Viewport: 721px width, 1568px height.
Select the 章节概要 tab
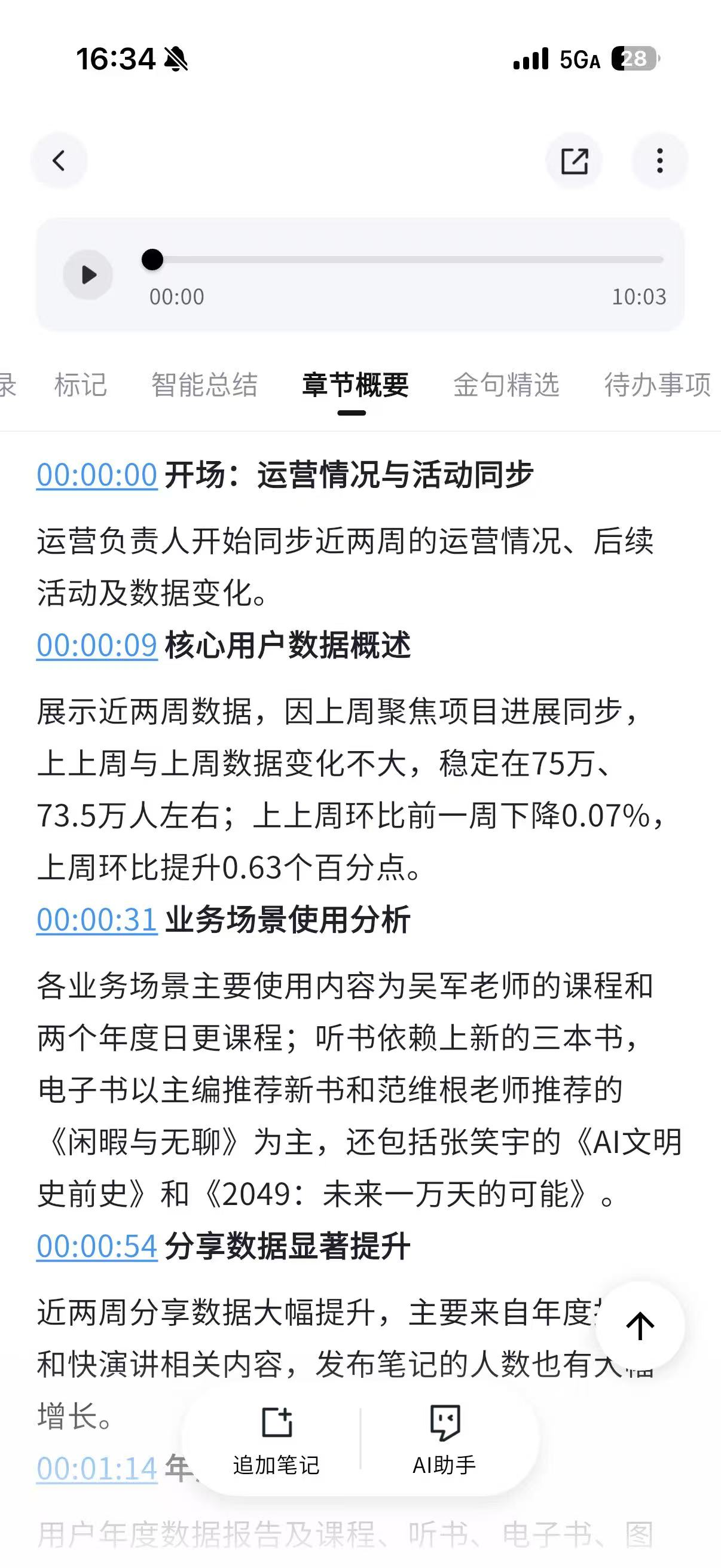(x=355, y=385)
